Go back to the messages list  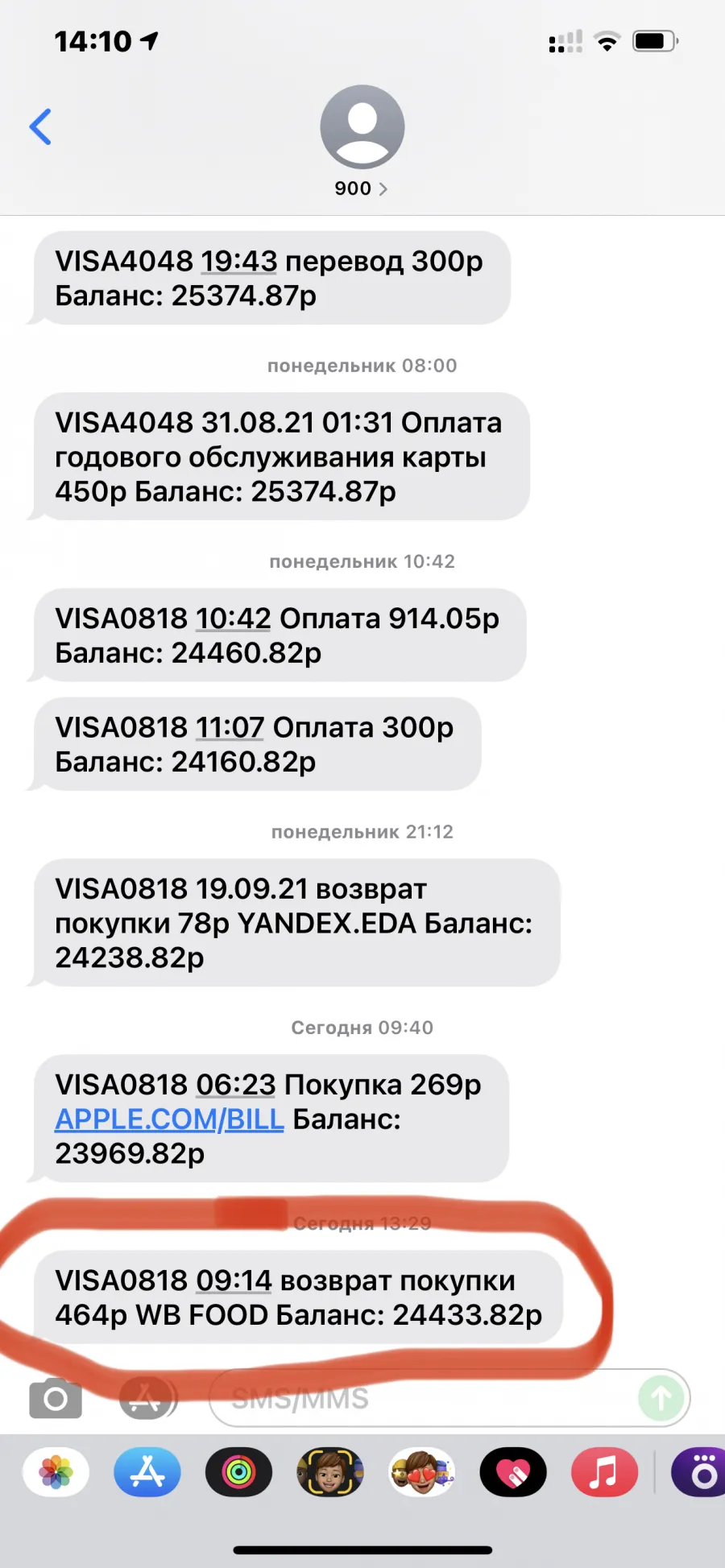40,126
